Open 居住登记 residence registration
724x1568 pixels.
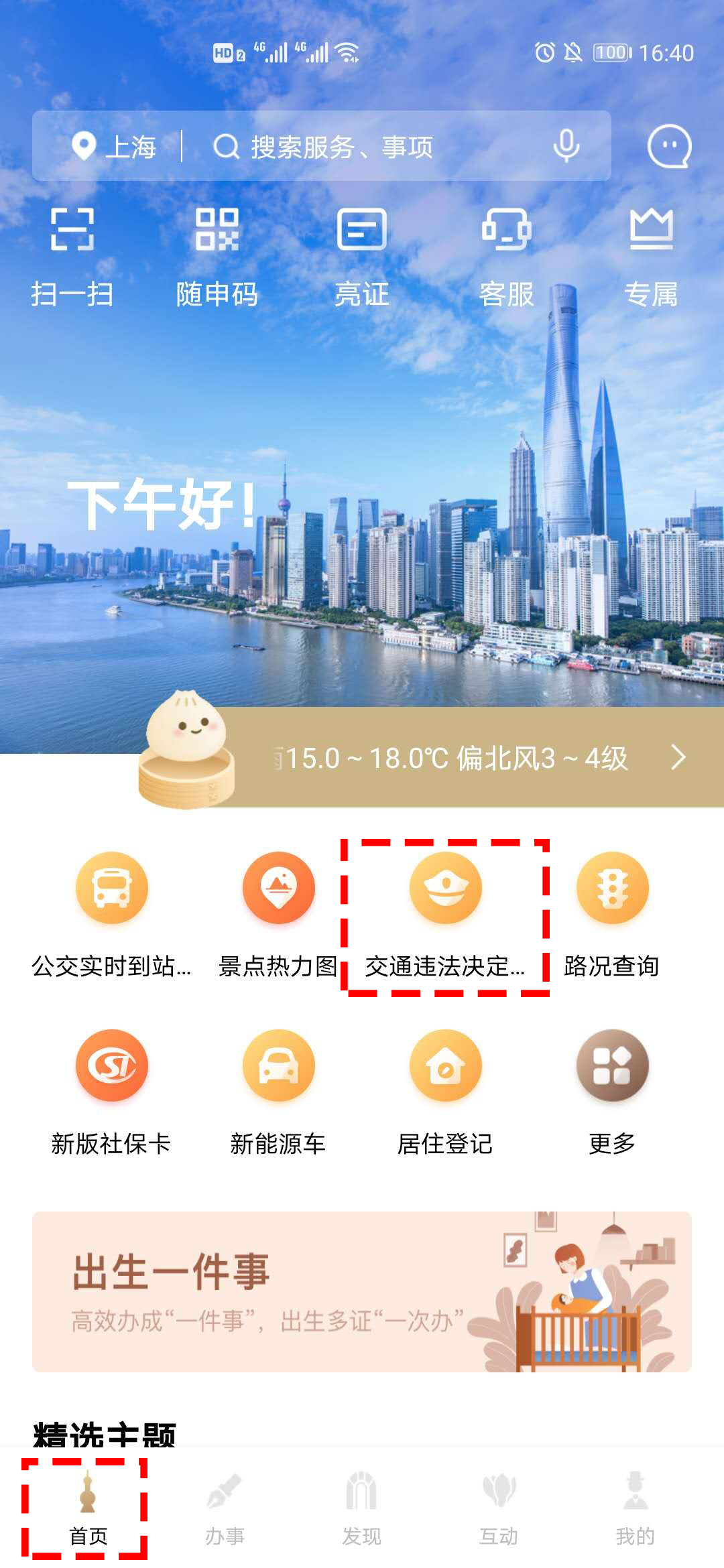tap(445, 1089)
